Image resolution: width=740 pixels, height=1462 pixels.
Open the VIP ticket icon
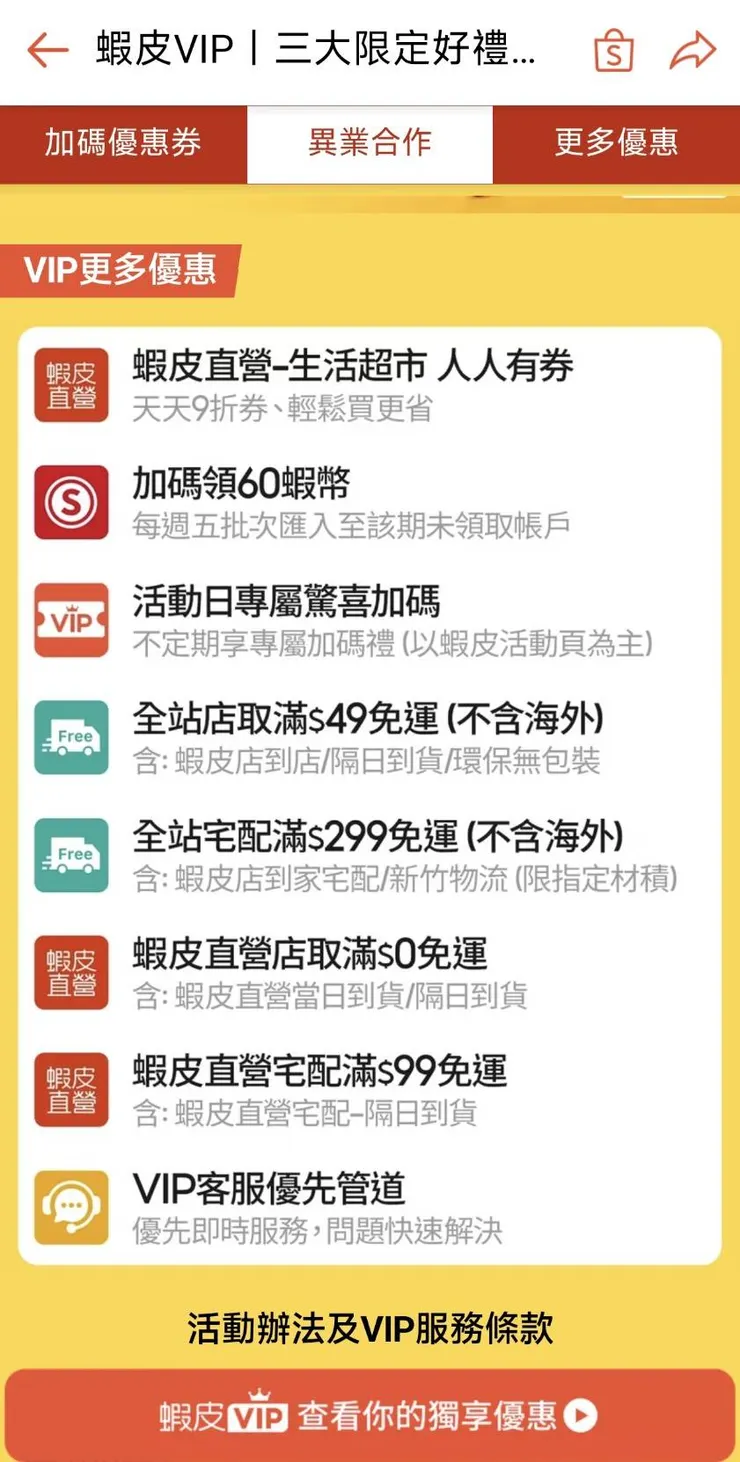tap(71, 618)
